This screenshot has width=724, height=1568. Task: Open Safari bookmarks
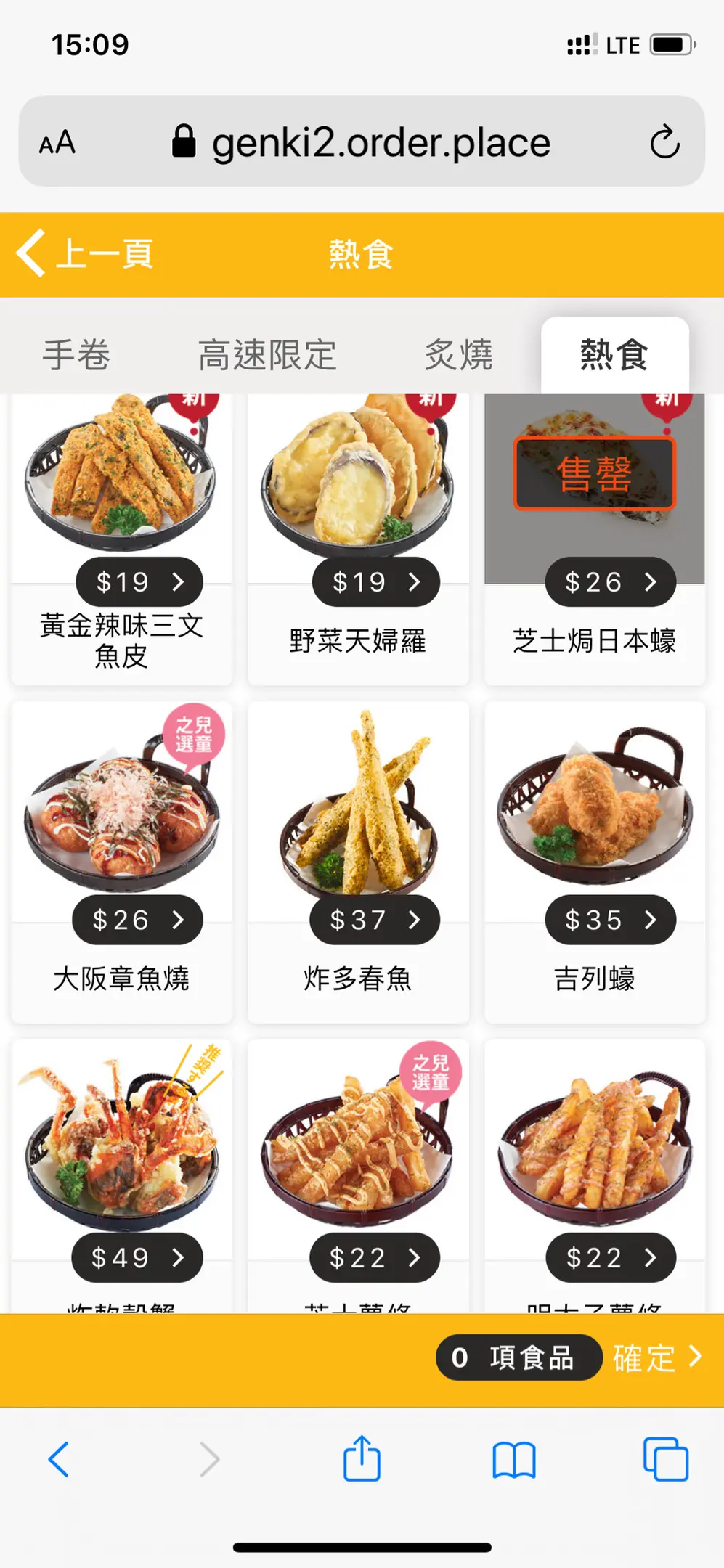pyautogui.click(x=514, y=1459)
